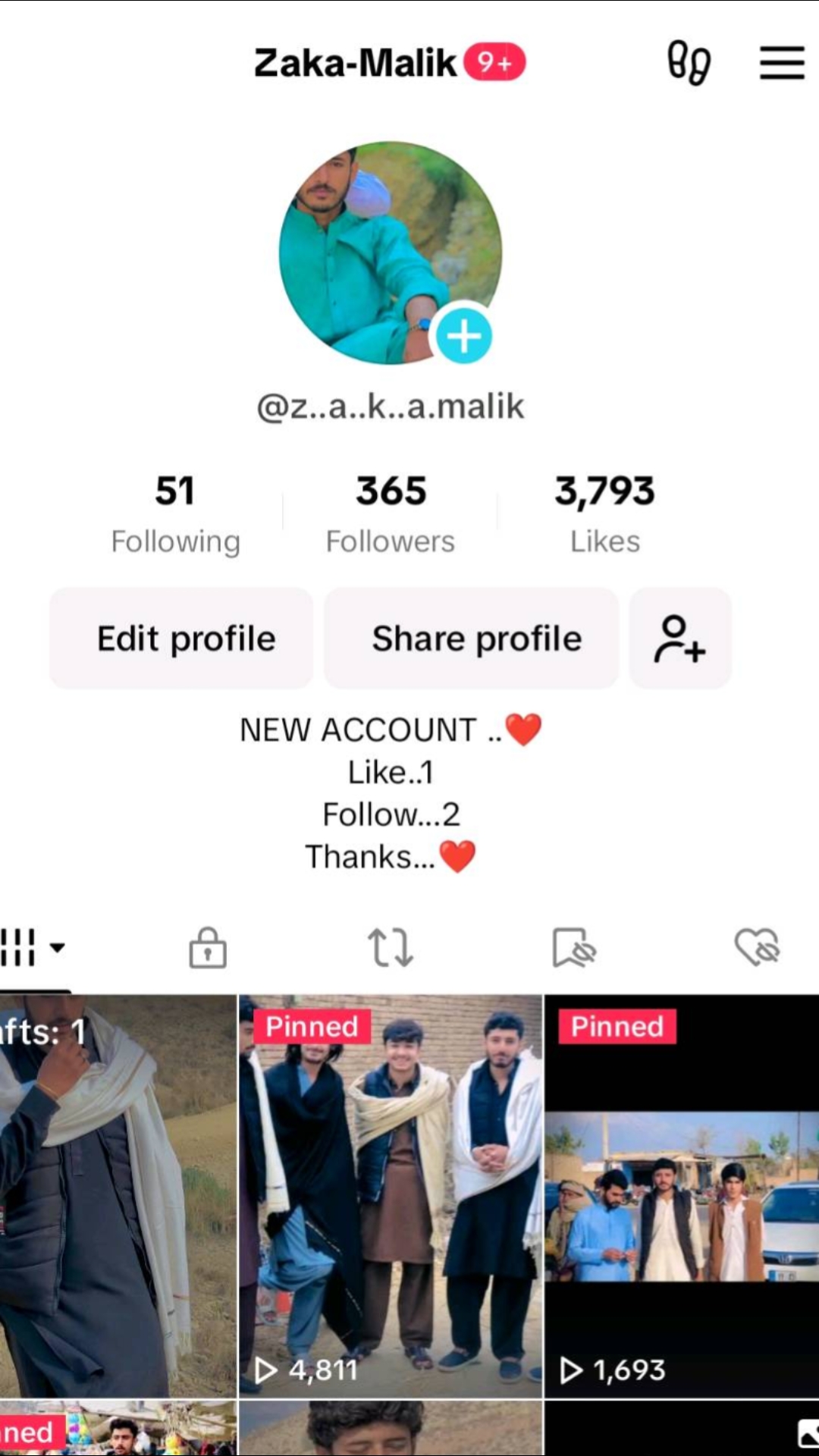Expand the videos grid dropdown tab
The width and height of the screenshot is (819, 1456).
tap(33, 947)
